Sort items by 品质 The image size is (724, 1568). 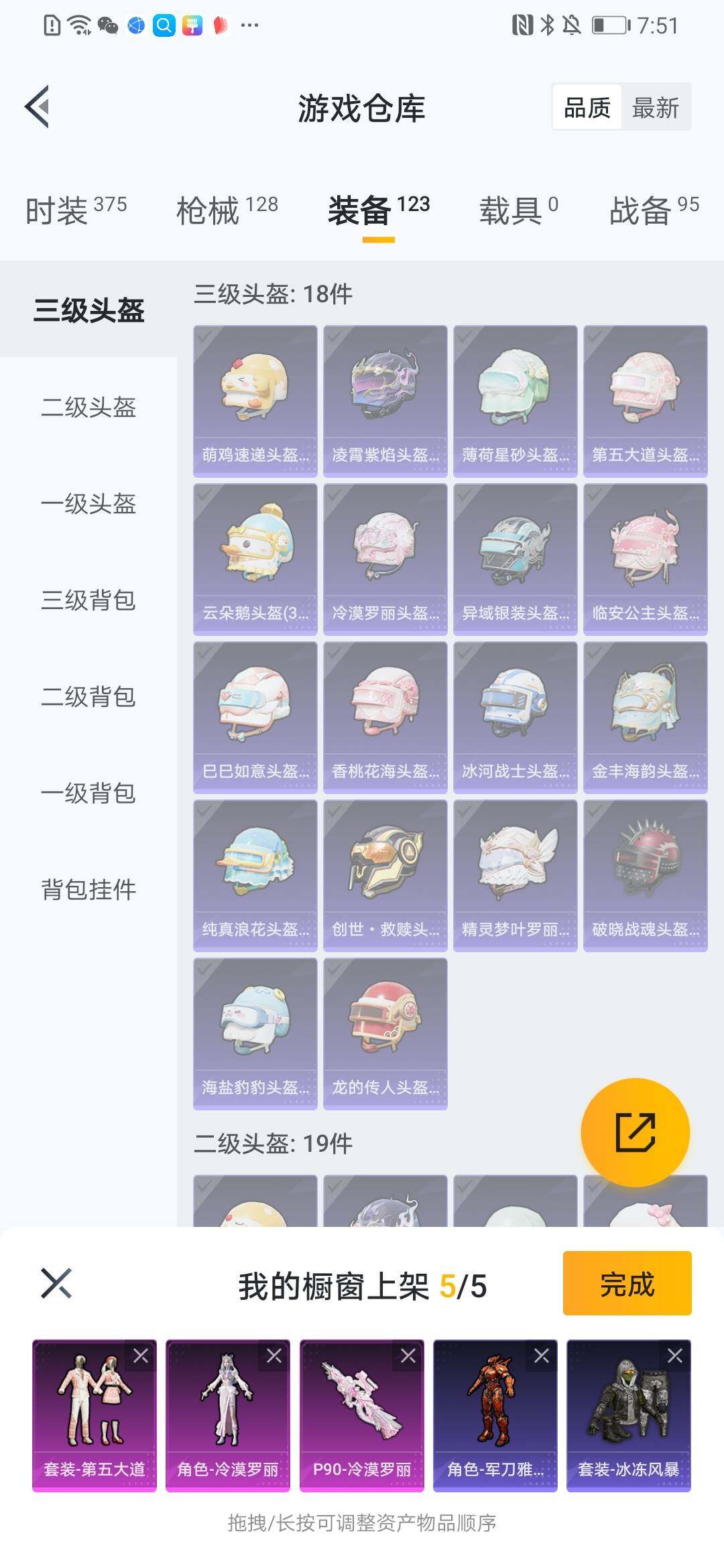pyautogui.click(x=587, y=107)
